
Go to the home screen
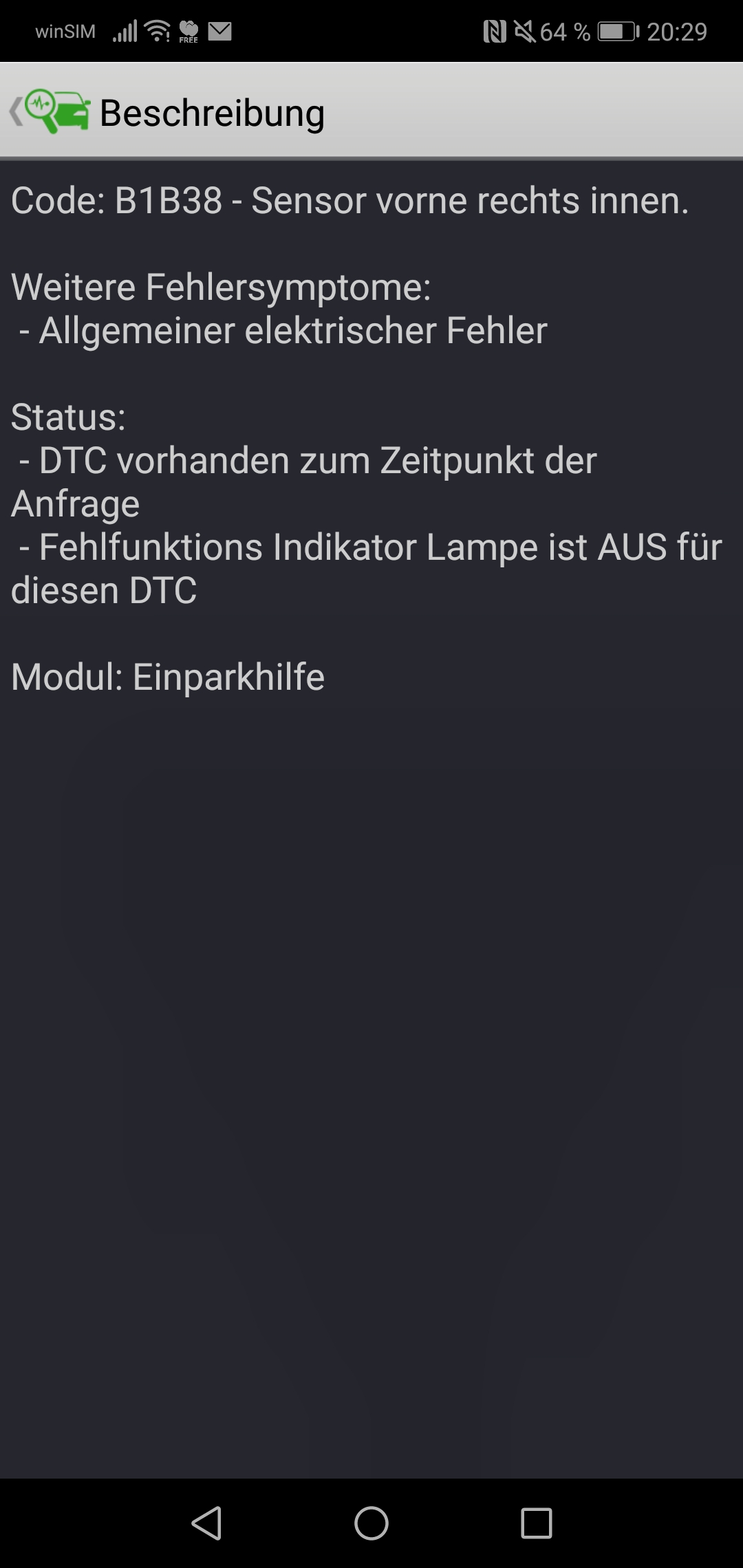pyautogui.click(x=371, y=1523)
